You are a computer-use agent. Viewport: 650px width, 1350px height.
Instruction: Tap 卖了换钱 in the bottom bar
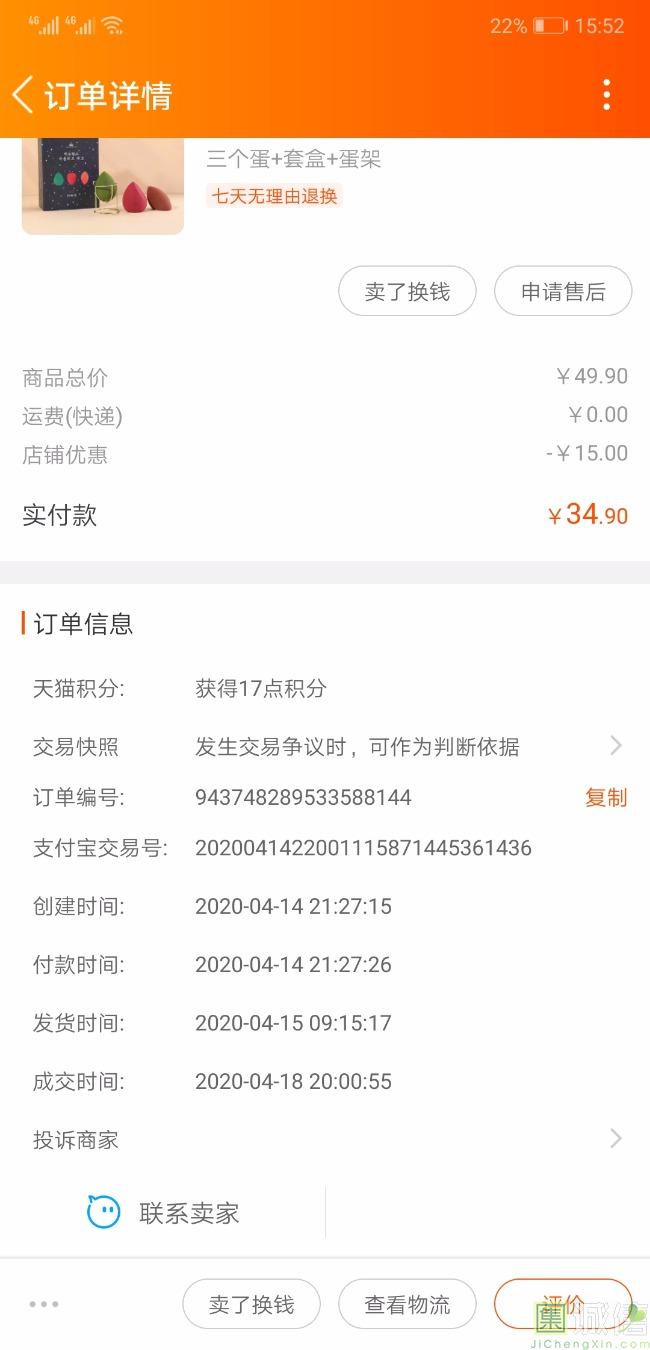point(251,1304)
